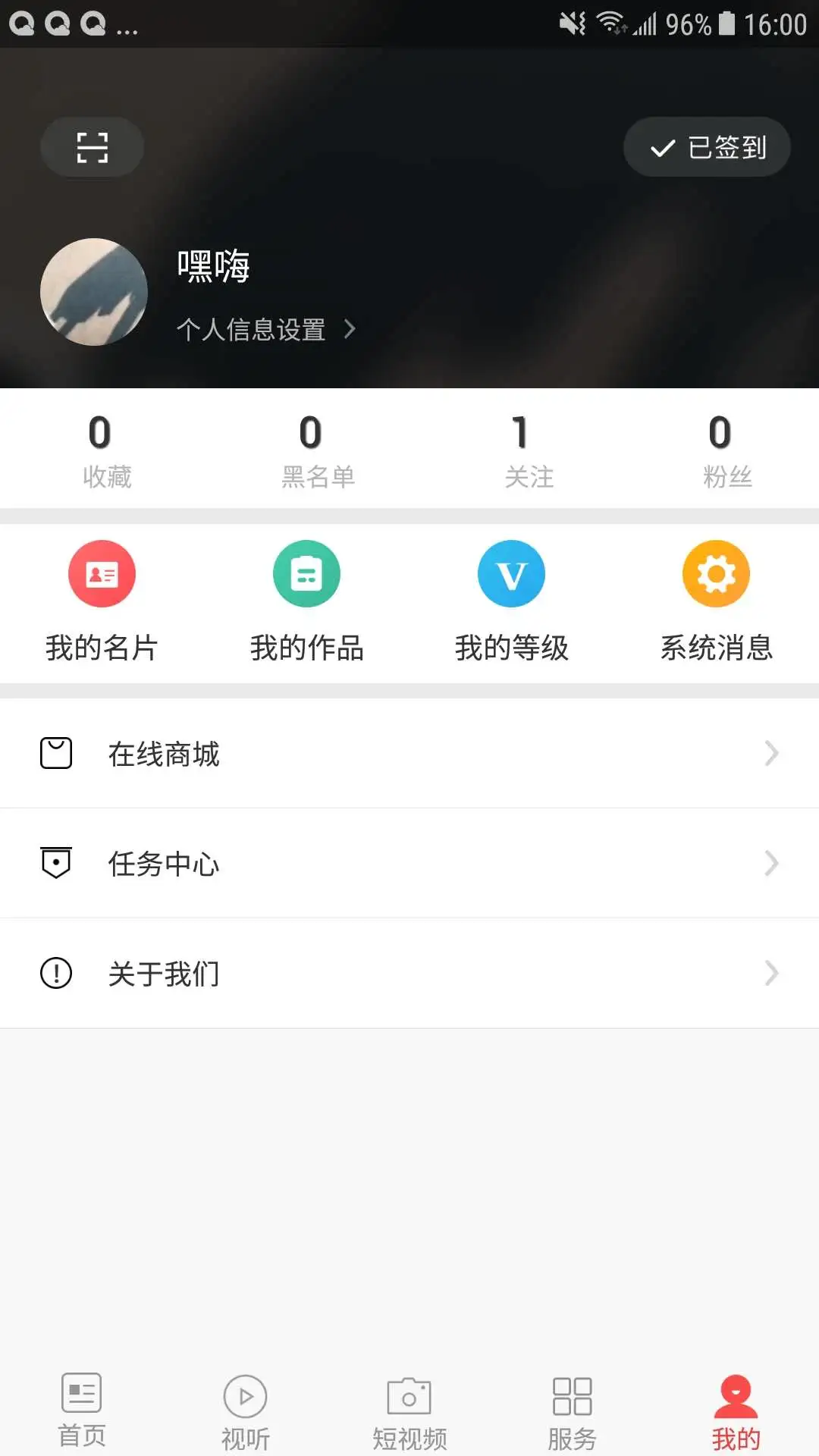Click the profile avatar thumbnail
Viewport: 819px width, 1456px height.
[x=93, y=293]
